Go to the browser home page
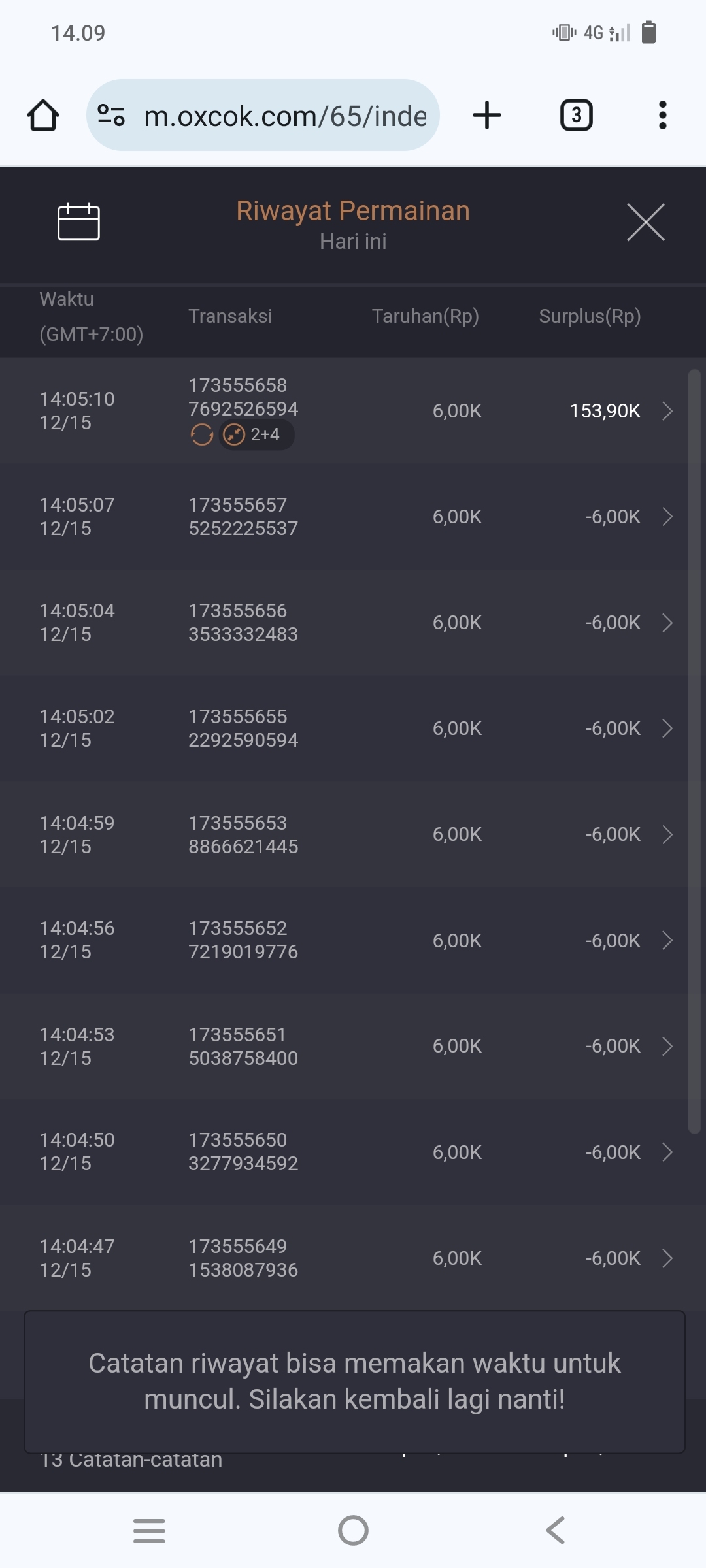Viewport: 706px width, 1568px height. (43, 116)
